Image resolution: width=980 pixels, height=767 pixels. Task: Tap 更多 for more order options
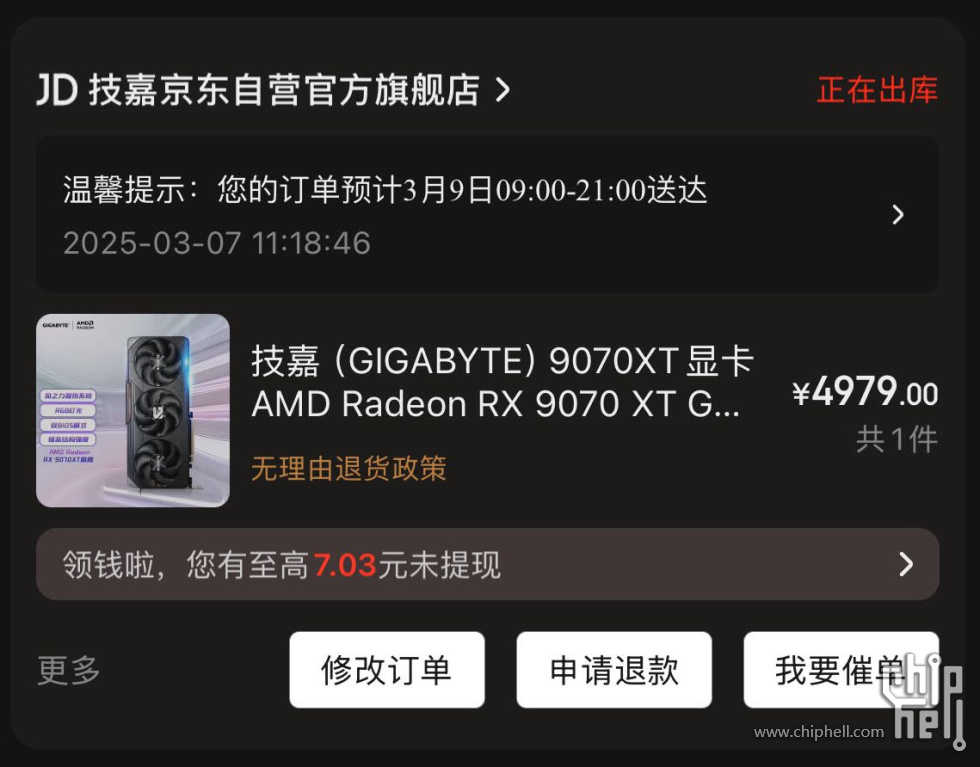tap(69, 670)
